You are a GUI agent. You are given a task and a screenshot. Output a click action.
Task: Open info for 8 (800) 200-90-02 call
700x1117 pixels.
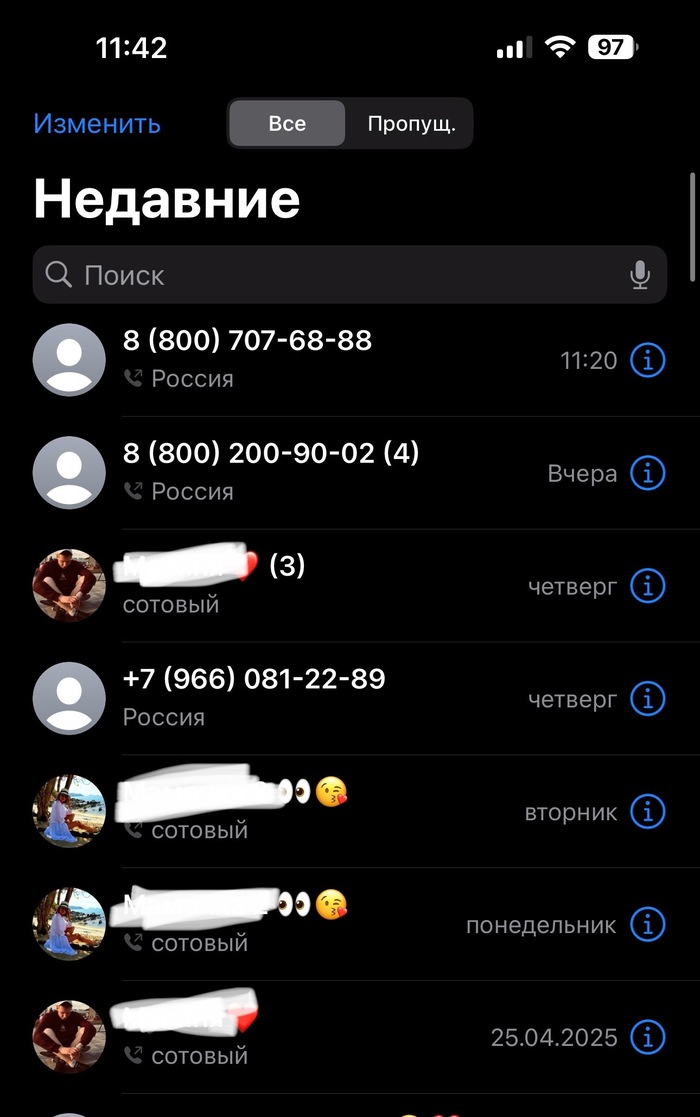(x=648, y=473)
